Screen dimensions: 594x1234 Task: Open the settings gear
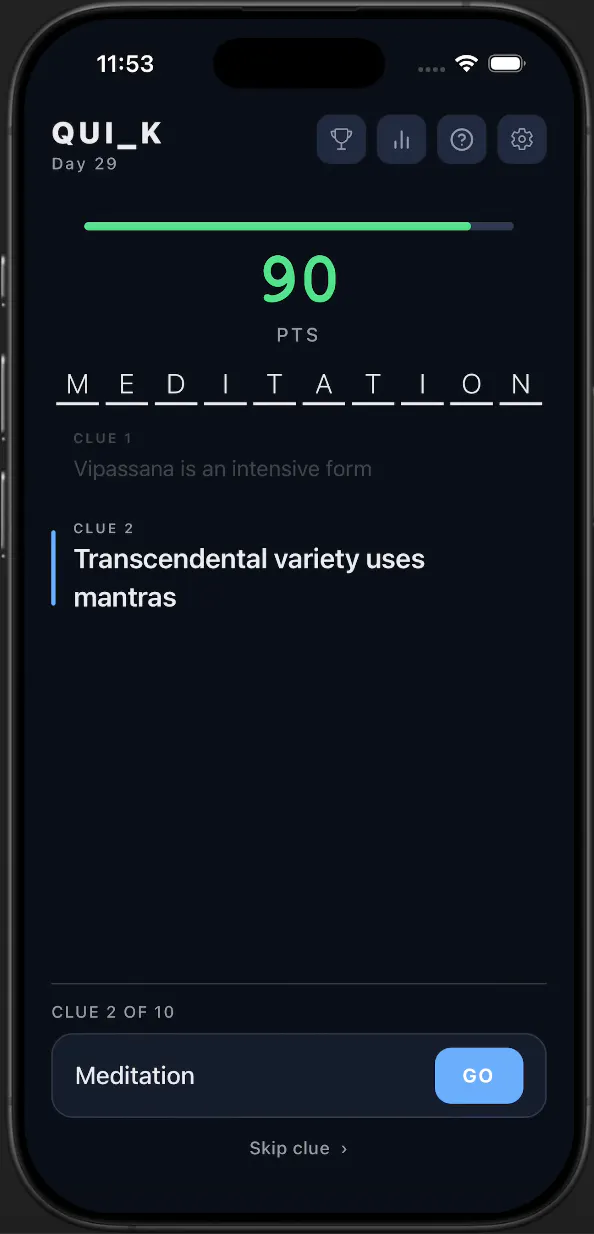coord(521,139)
